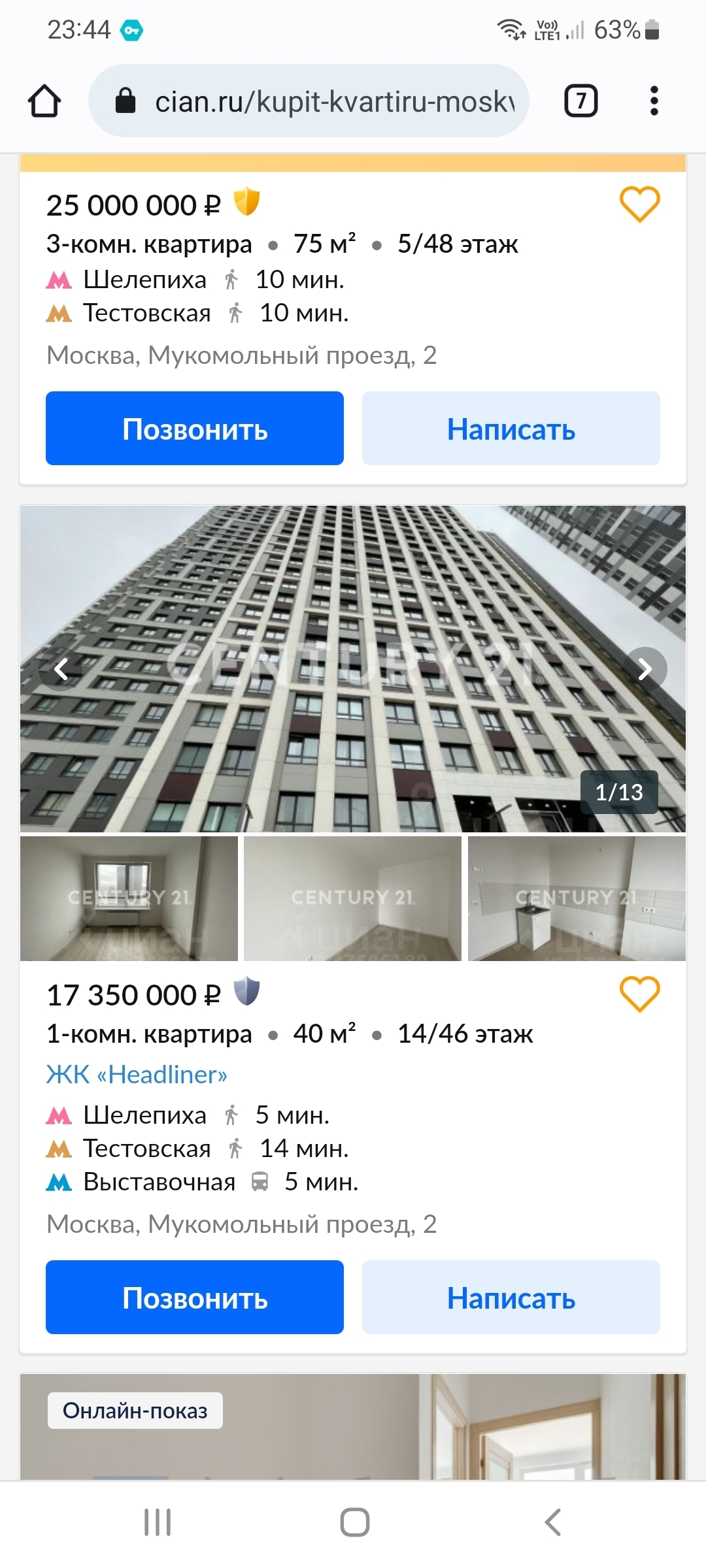
Task: Open the kitchen photo thumbnail
Action: click(577, 898)
